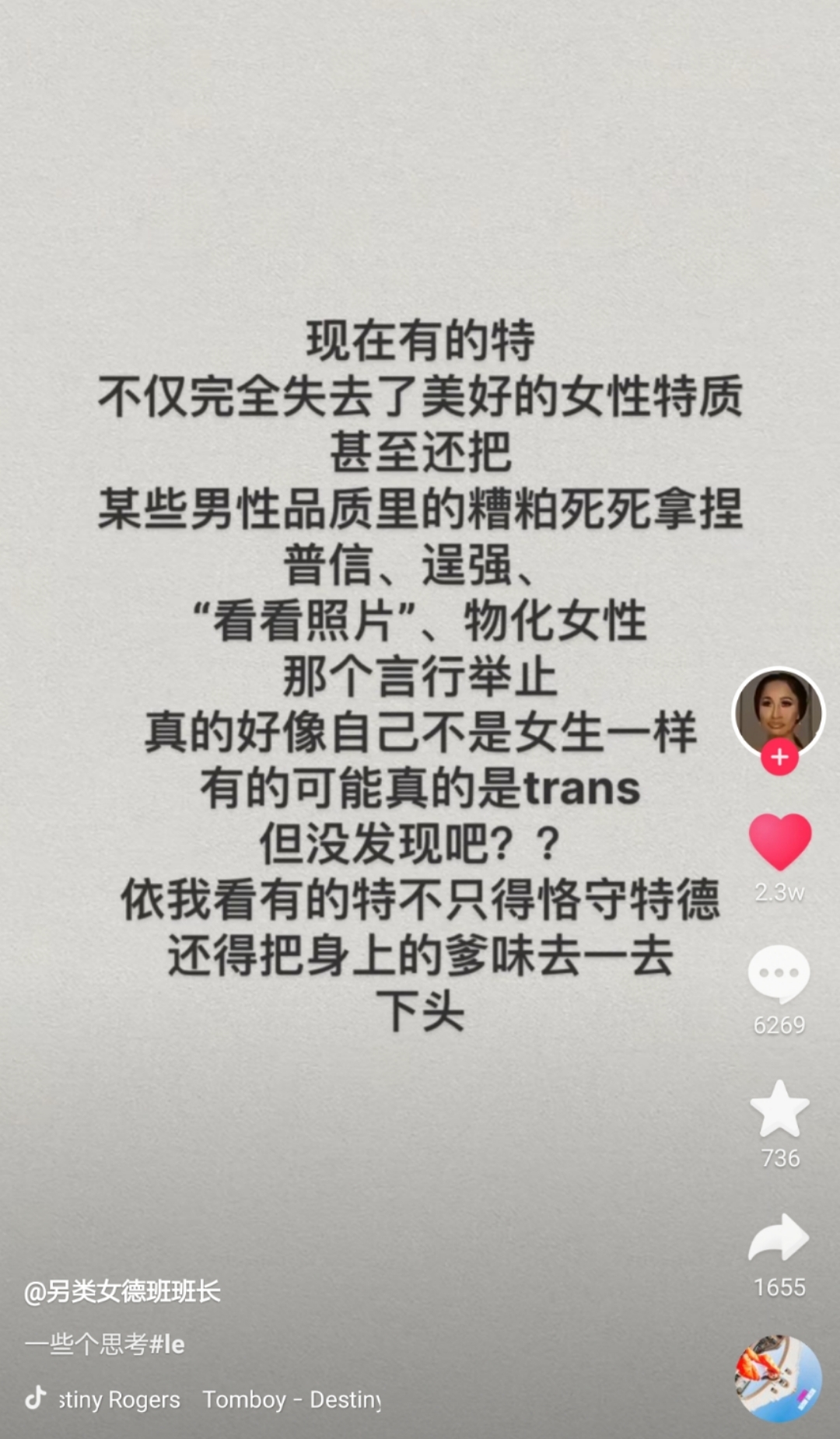This screenshot has height=1439, width=840.
Task: Open the creator's profile avatar
Action: [779, 712]
